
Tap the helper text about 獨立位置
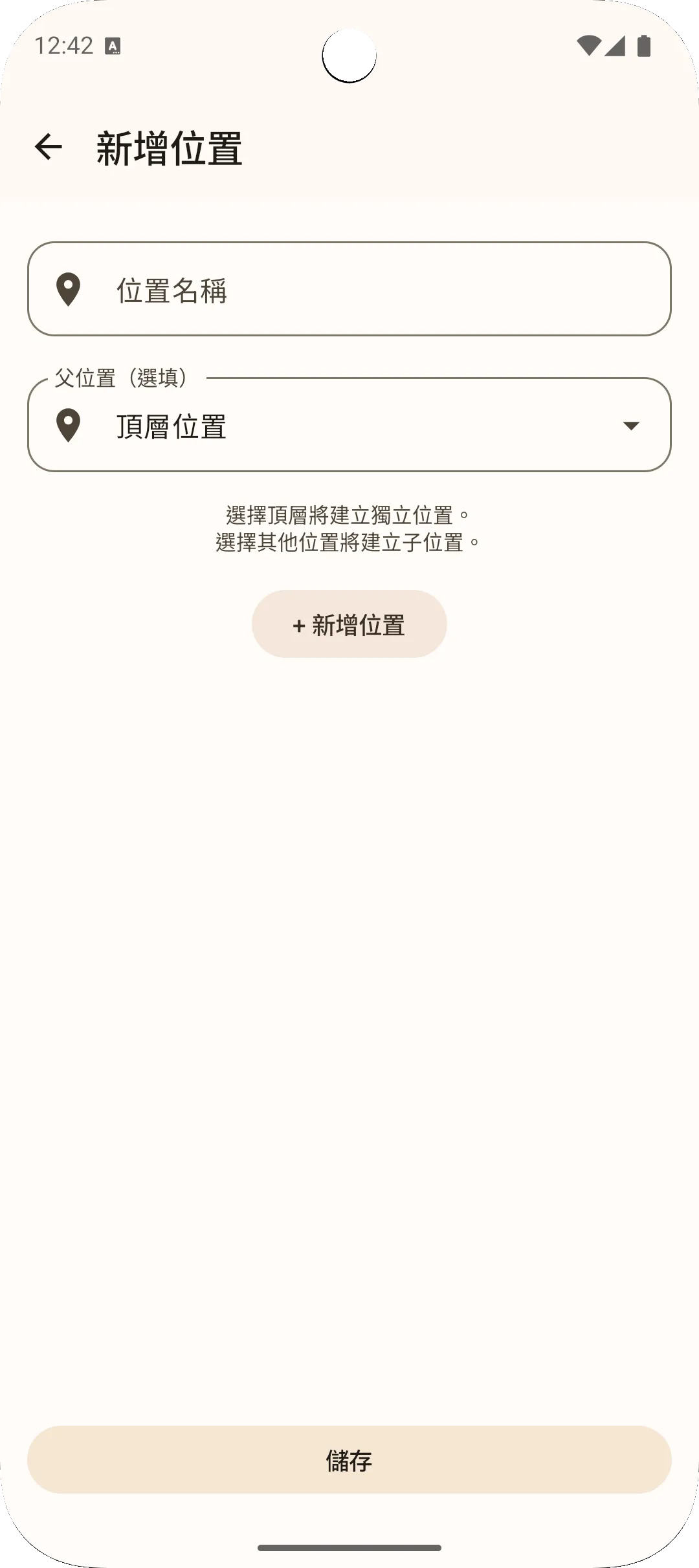[x=348, y=513]
